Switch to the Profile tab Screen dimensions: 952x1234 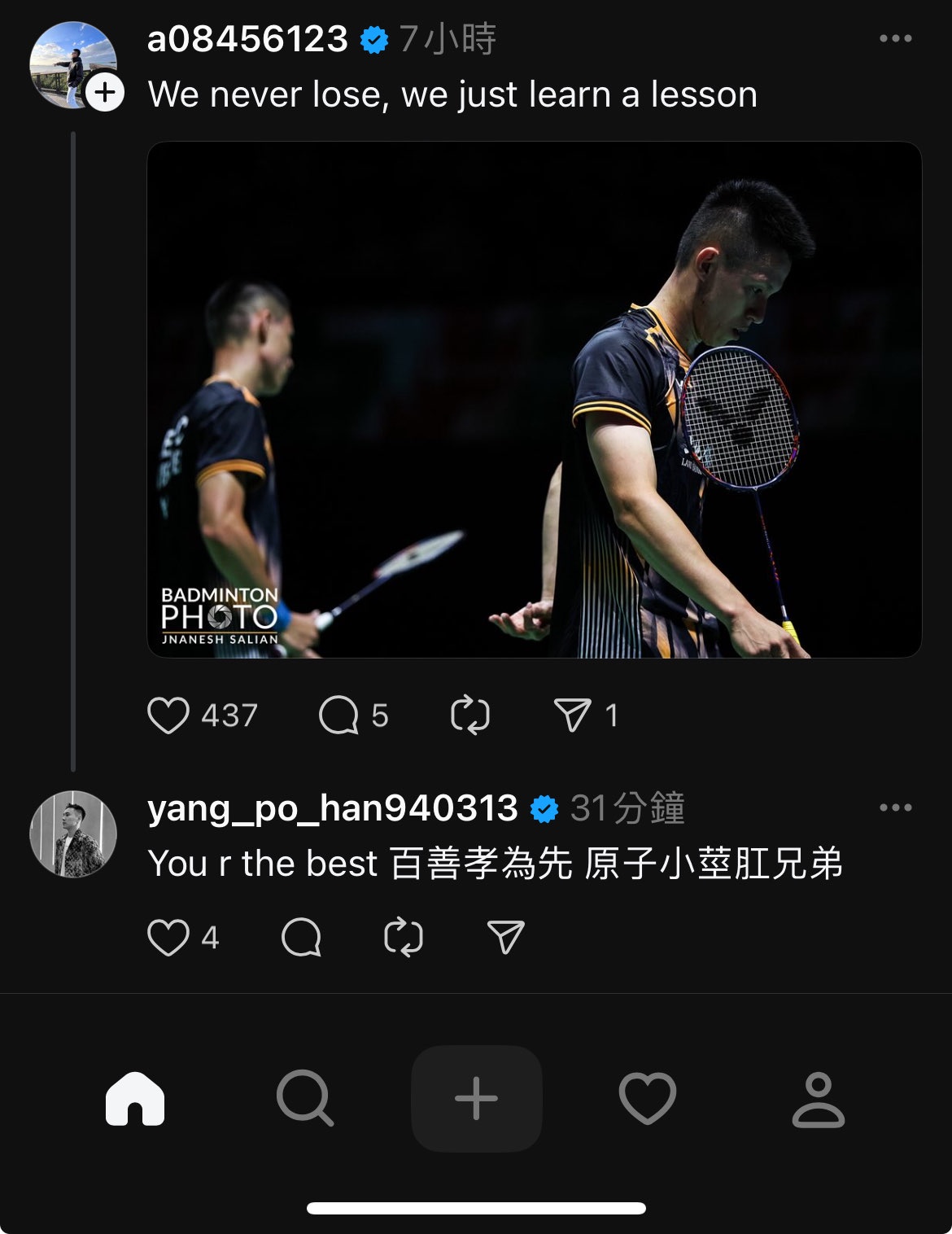coord(818,1099)
